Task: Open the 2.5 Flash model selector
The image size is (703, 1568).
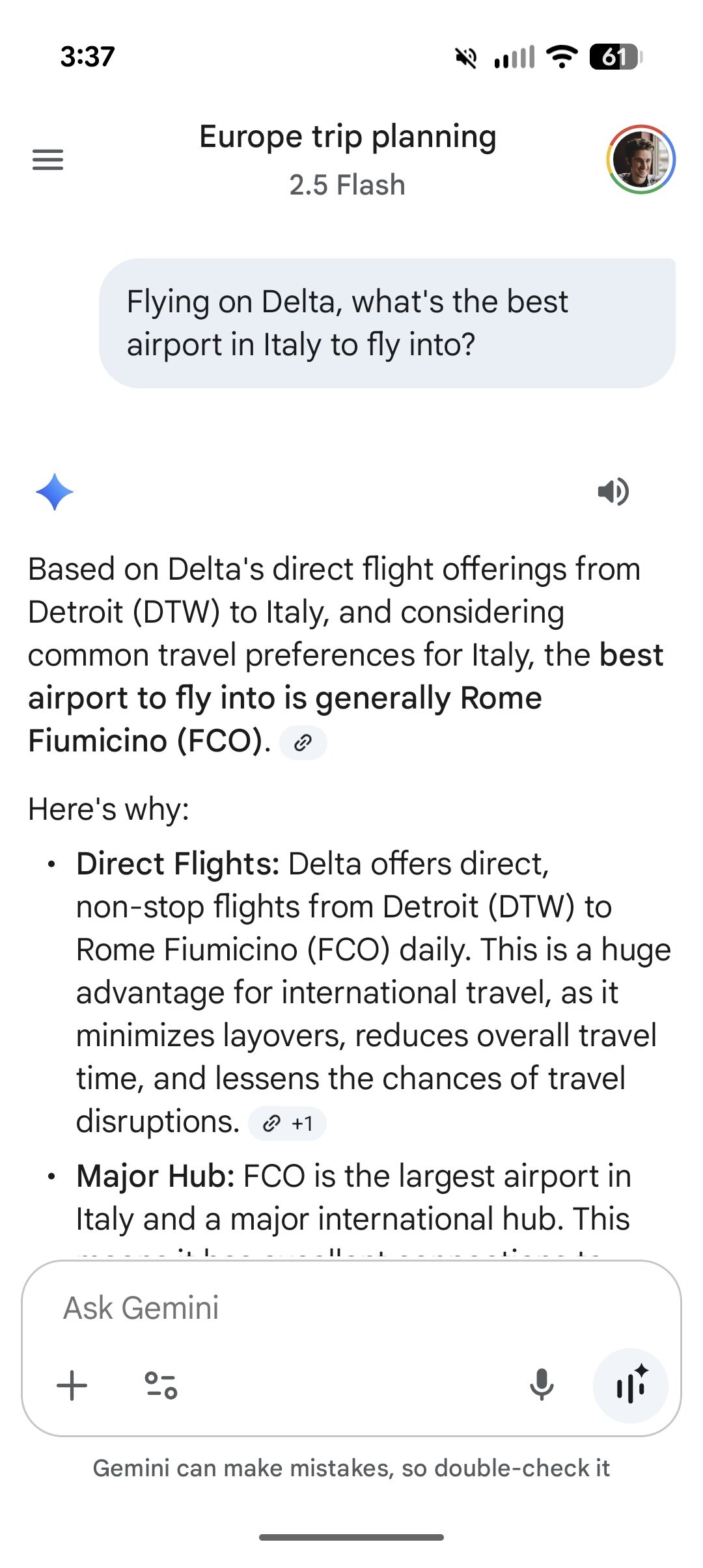Action: click(347, 185)
